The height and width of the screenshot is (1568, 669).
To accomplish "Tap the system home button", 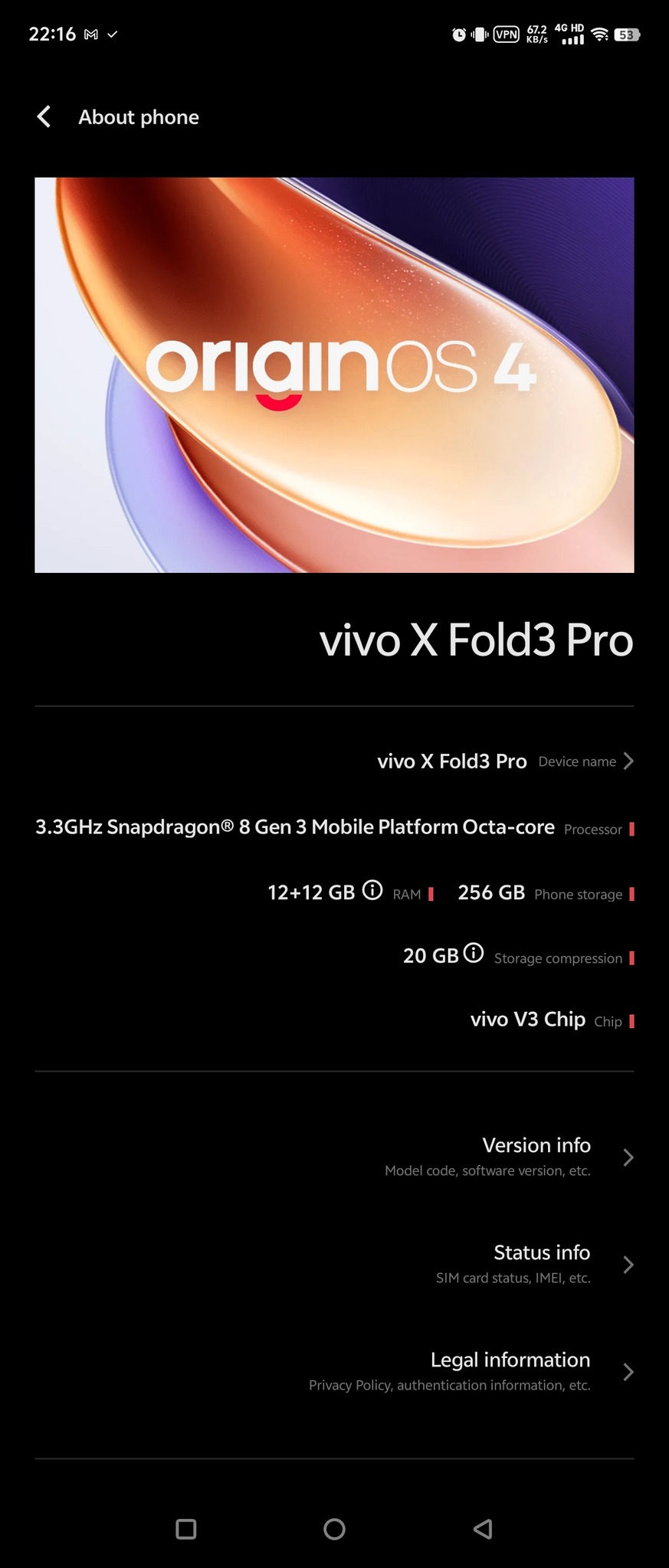I will [334, 1529].
